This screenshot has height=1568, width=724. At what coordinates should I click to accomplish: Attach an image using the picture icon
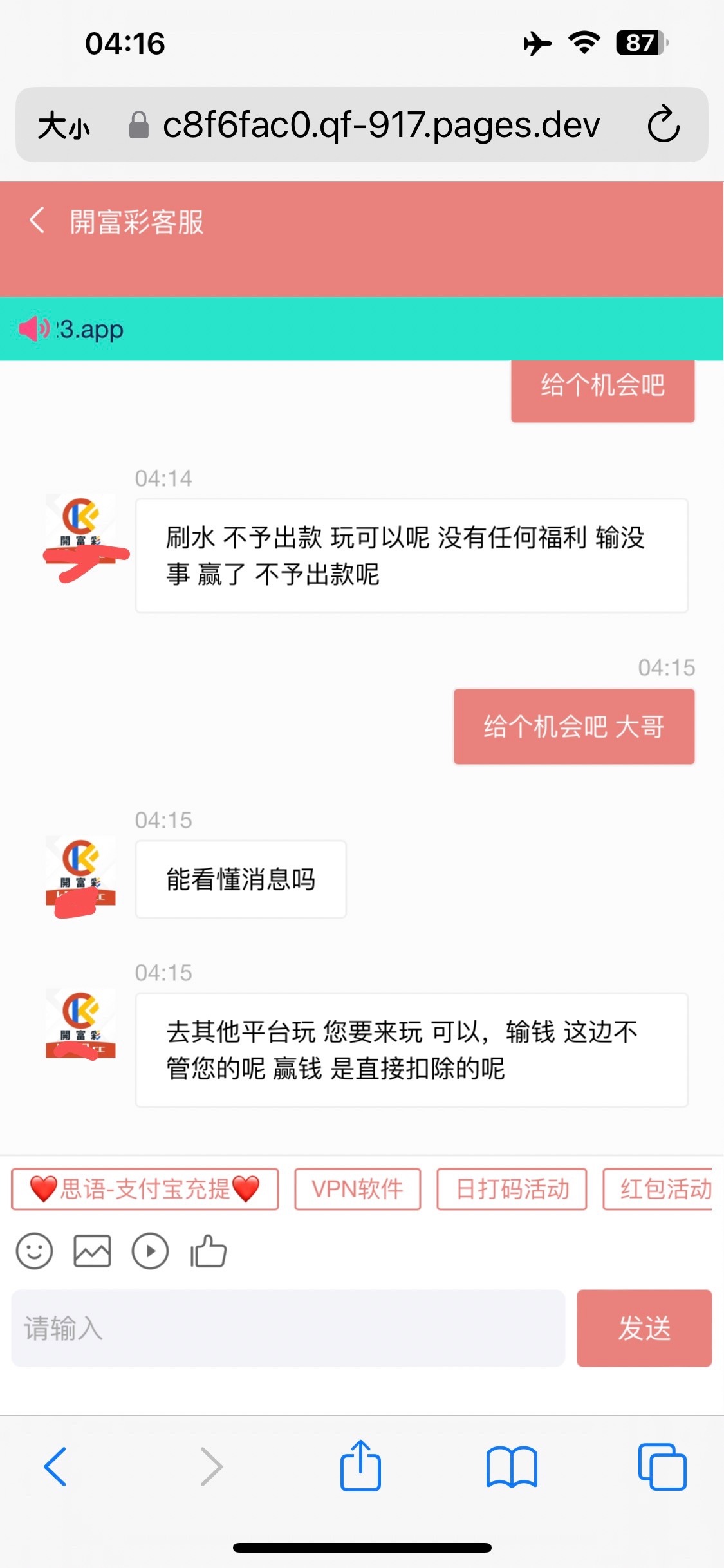tap(92, 1251)
